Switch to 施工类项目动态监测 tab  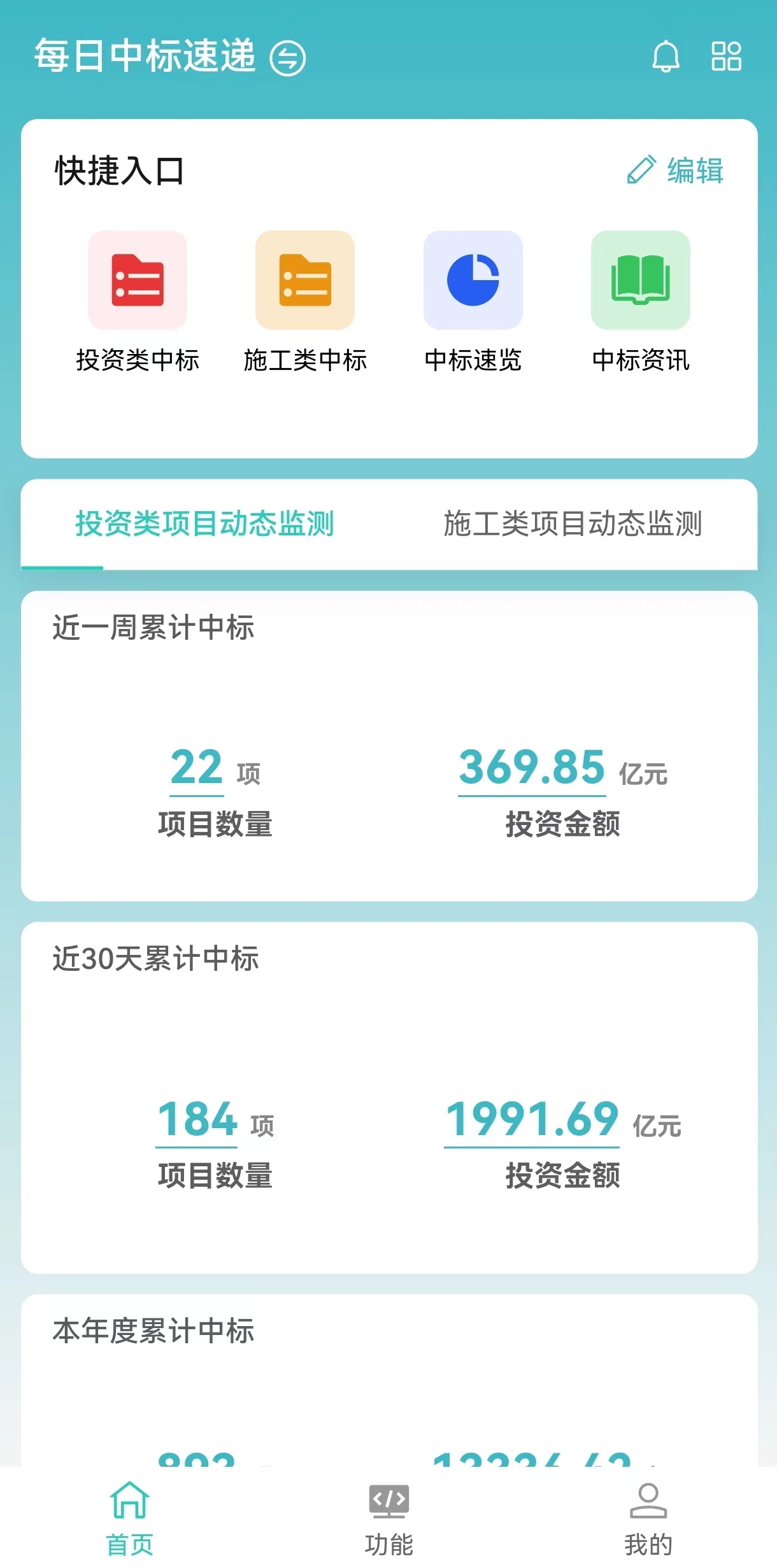point(573,524)
